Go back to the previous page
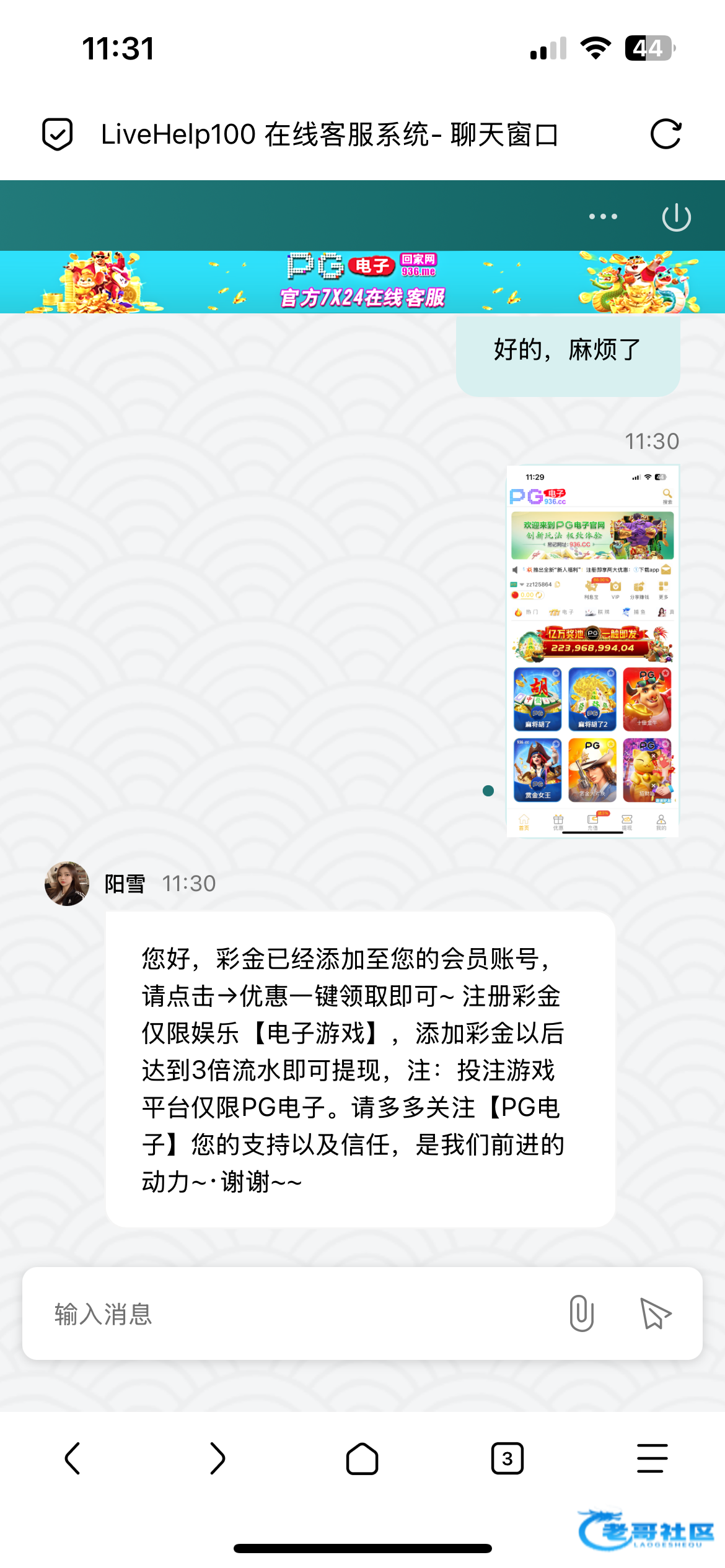725x1568 pixels. tap(72, 1458)
